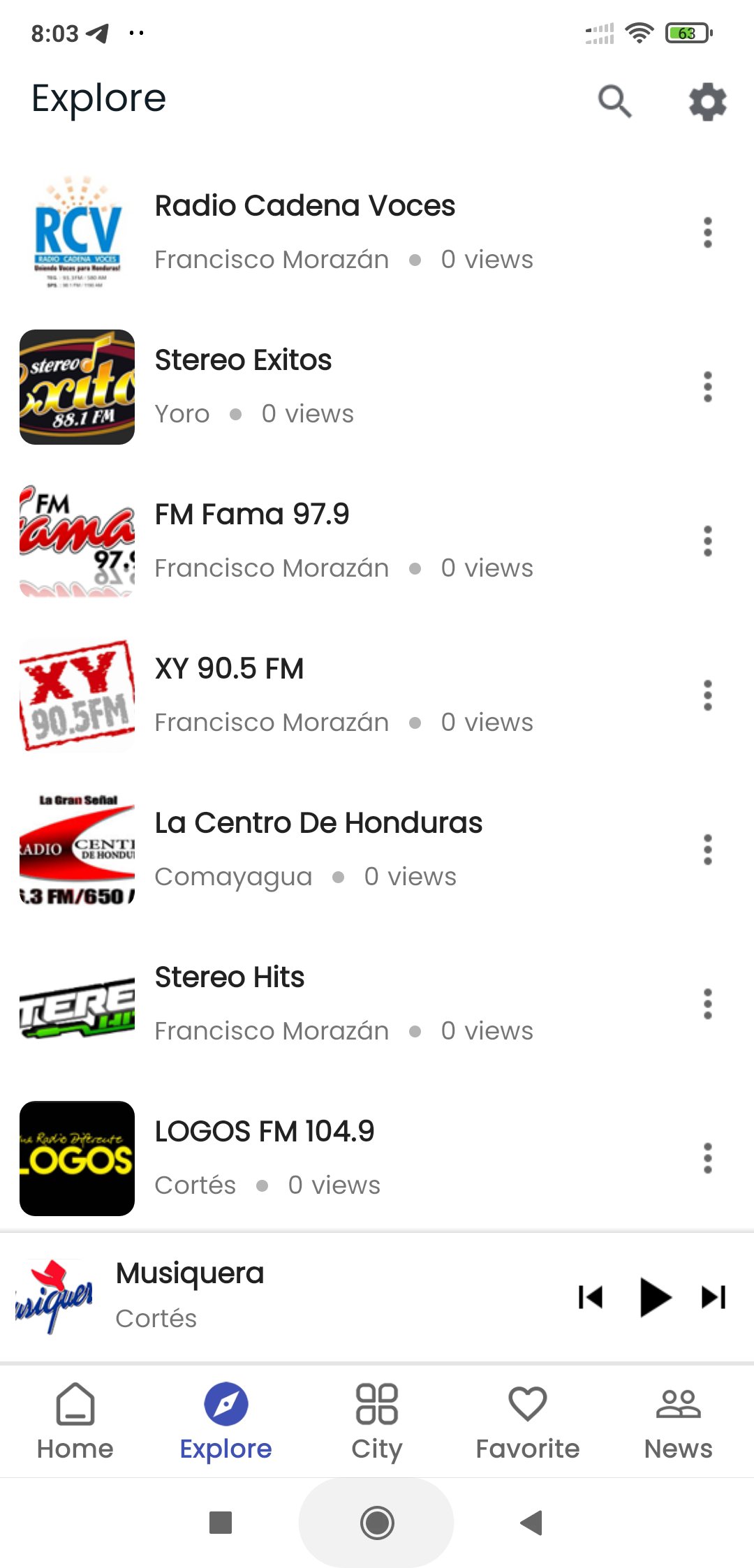
Task: Open Radio Cadena Voces station
Action: pyautogui.click(x=304, y=232)
